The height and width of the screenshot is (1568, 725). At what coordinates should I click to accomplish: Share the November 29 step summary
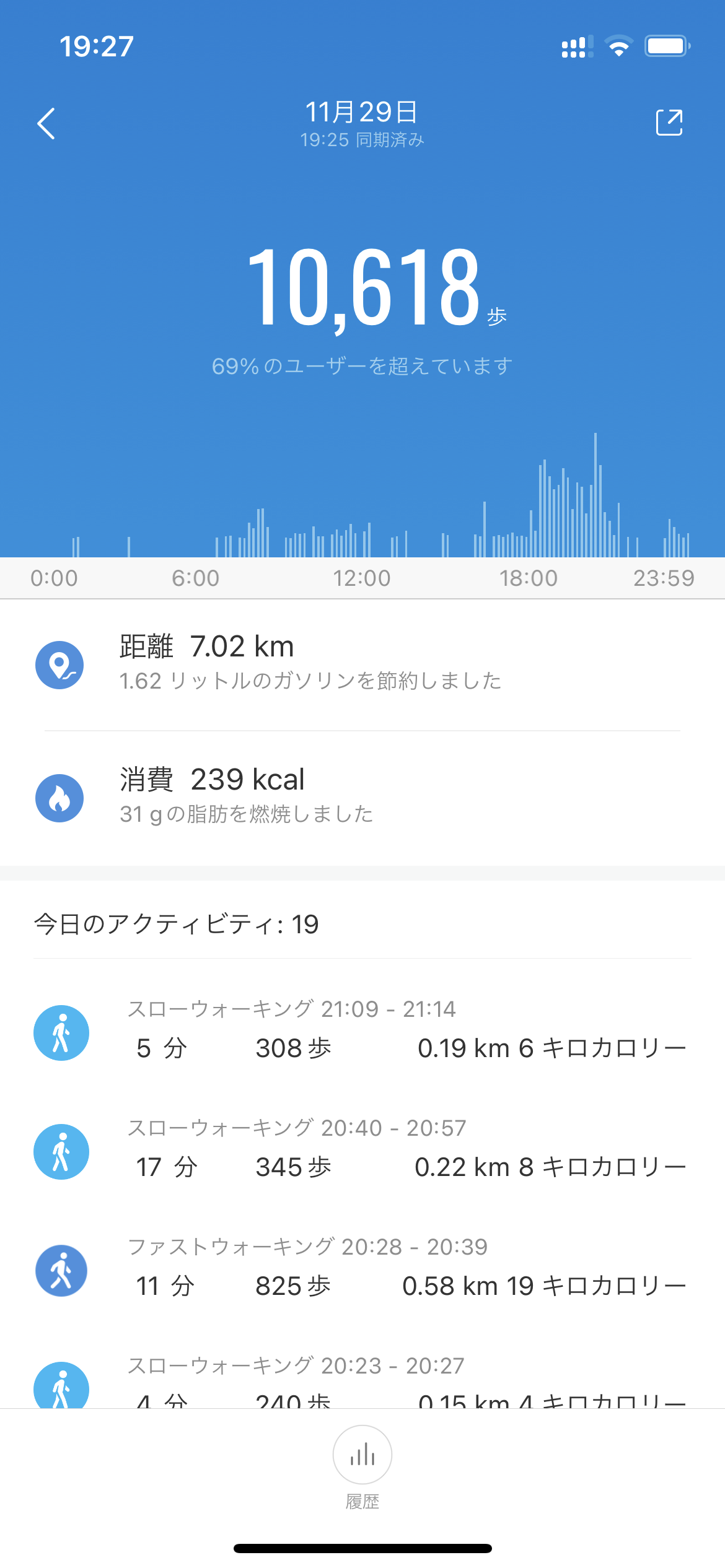669,123
